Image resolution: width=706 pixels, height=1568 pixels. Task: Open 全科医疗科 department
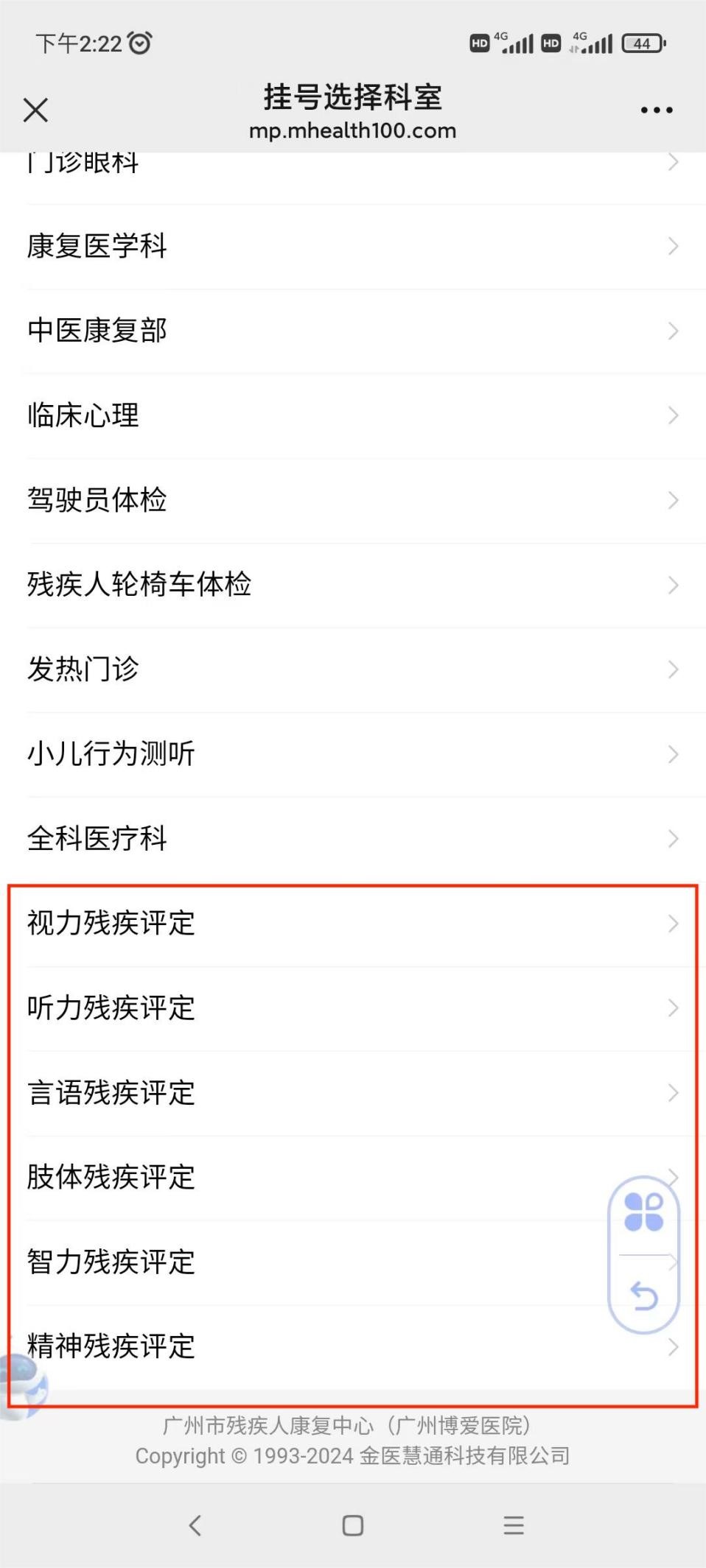click(353, 839)
